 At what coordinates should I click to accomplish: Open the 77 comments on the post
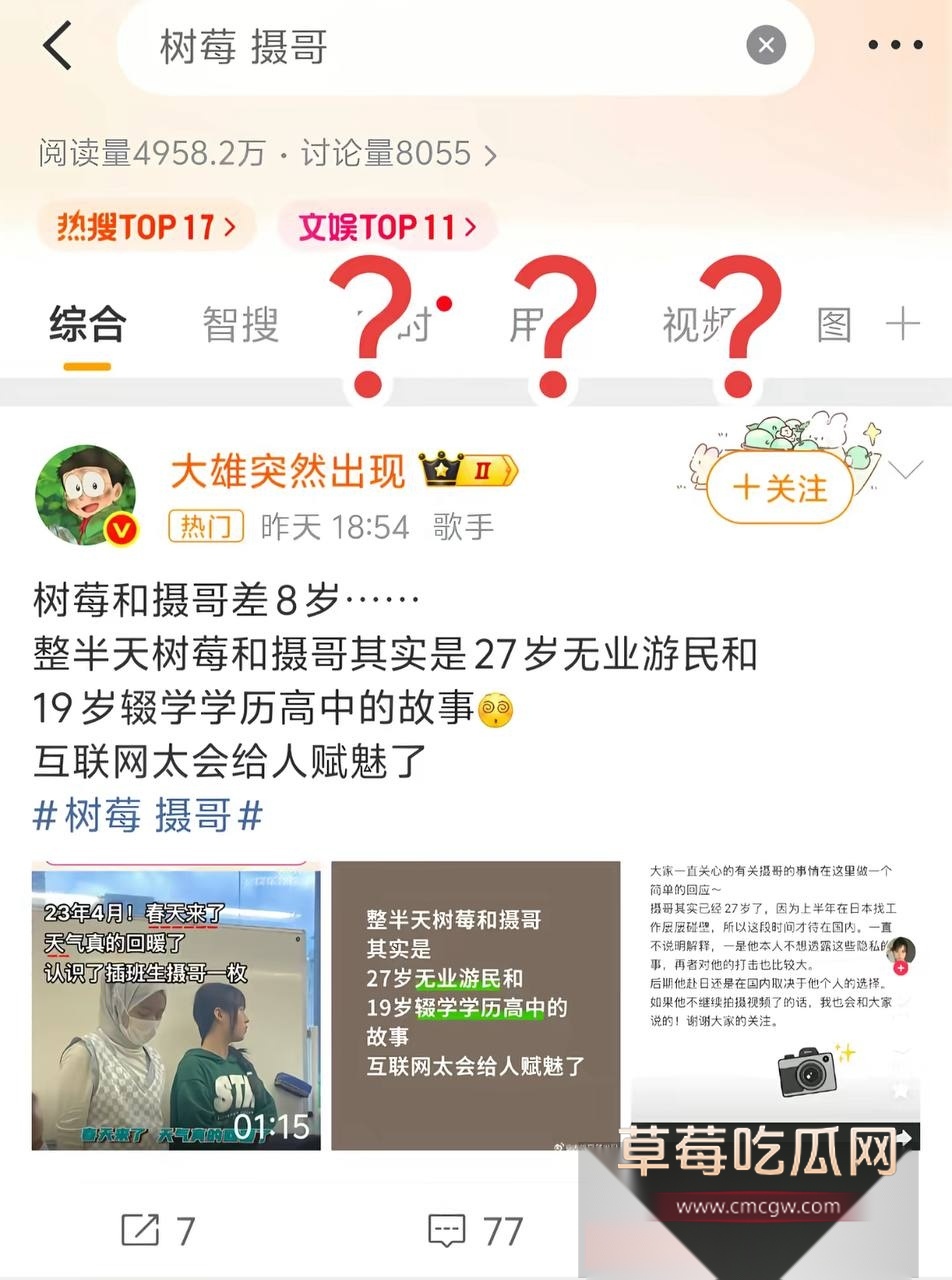pyautogui.click(x=475, y=1231)
